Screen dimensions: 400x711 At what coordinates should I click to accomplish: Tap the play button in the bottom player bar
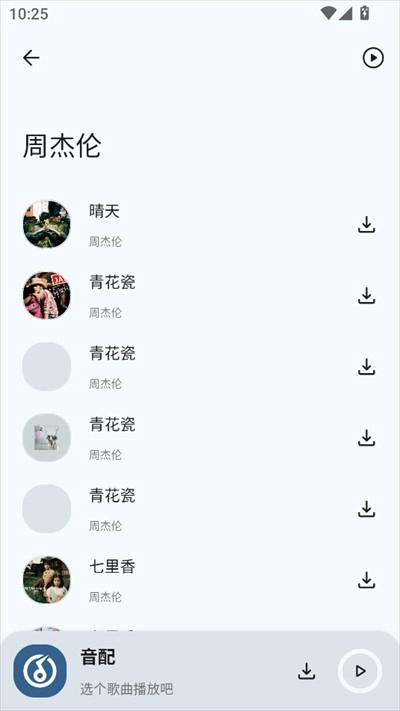[360, 671]
